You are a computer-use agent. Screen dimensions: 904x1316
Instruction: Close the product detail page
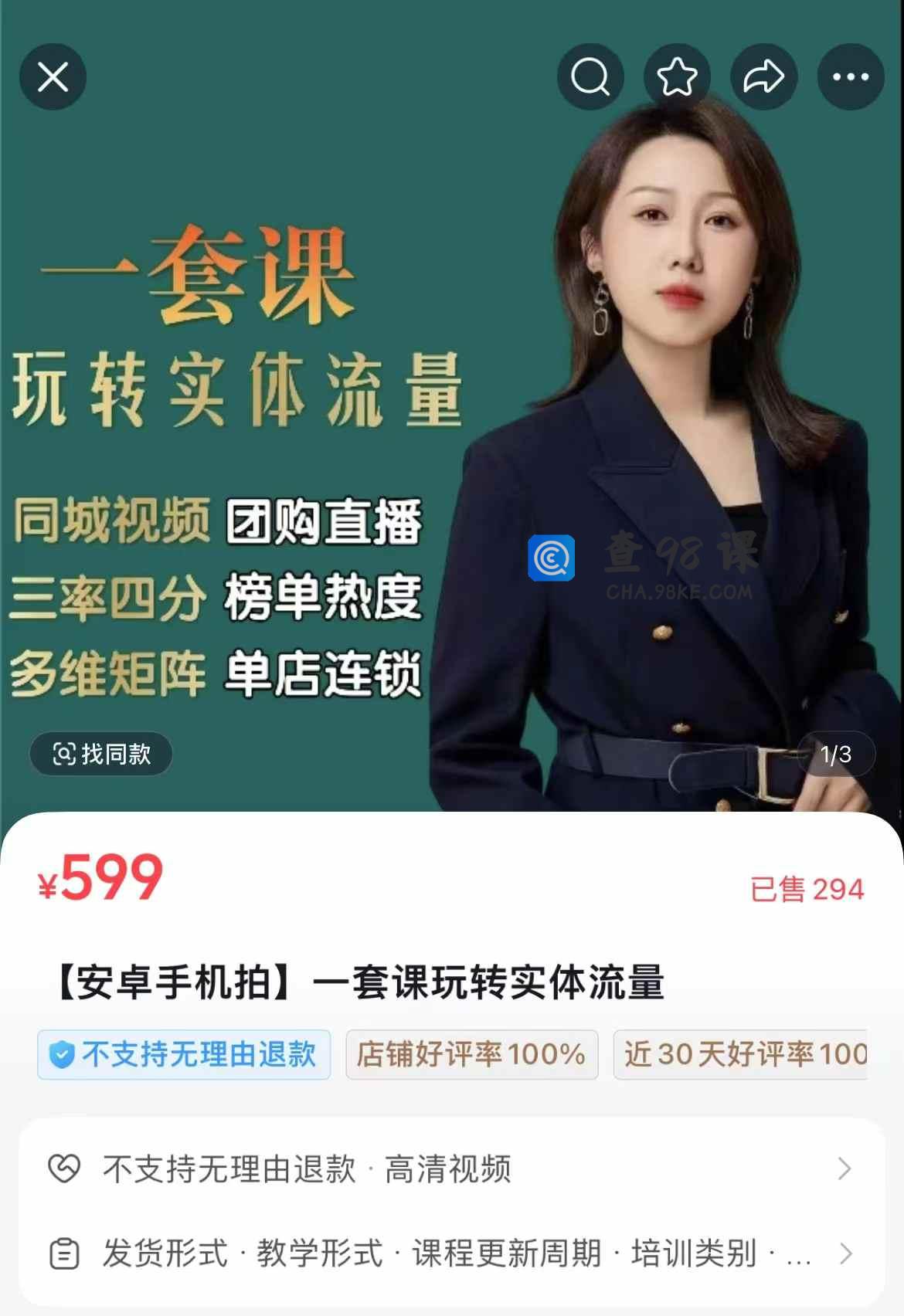pos(53,76)
